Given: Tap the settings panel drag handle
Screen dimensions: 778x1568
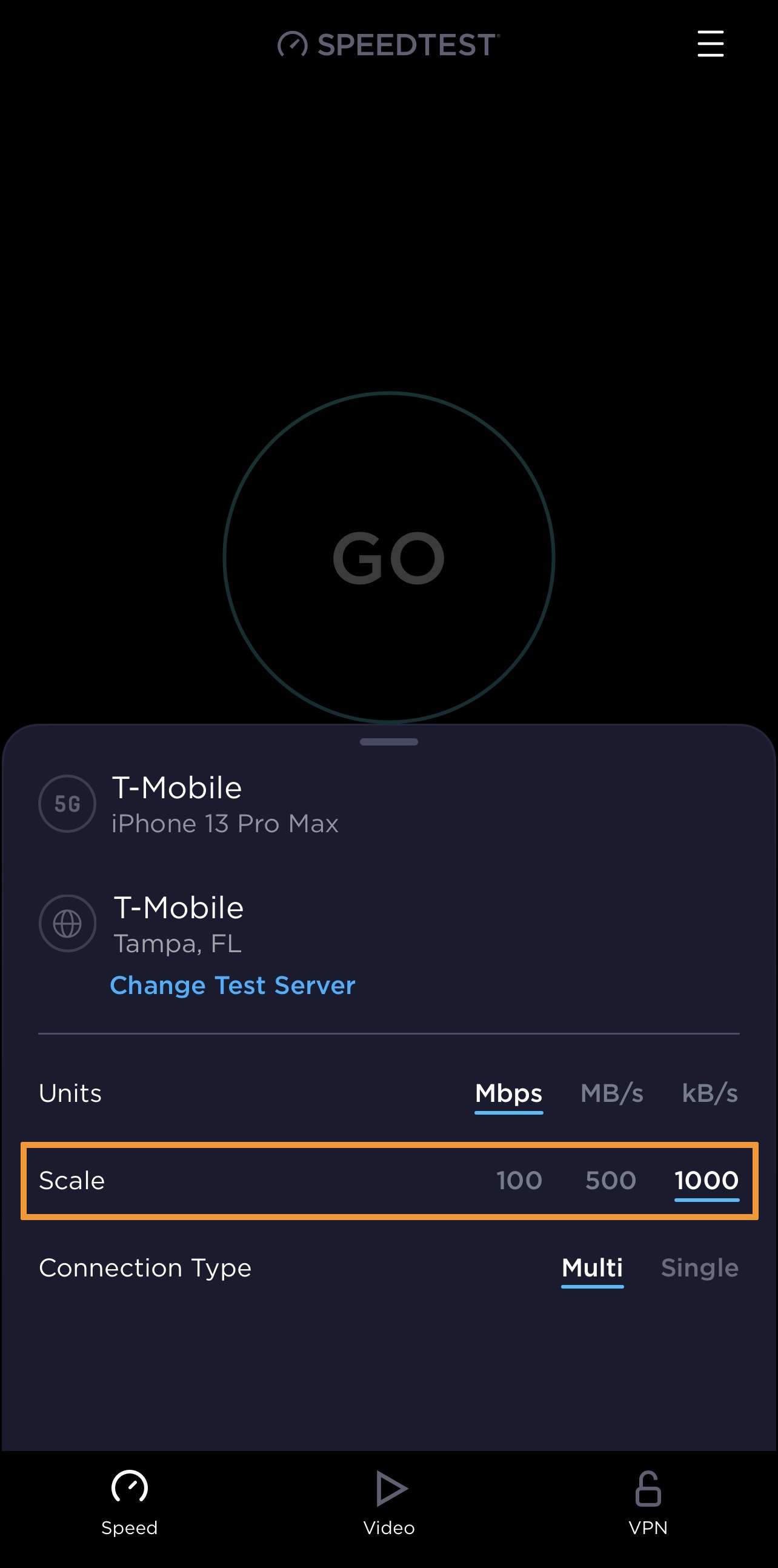Looking at the screenshot, I should click(x=388, y=741).
